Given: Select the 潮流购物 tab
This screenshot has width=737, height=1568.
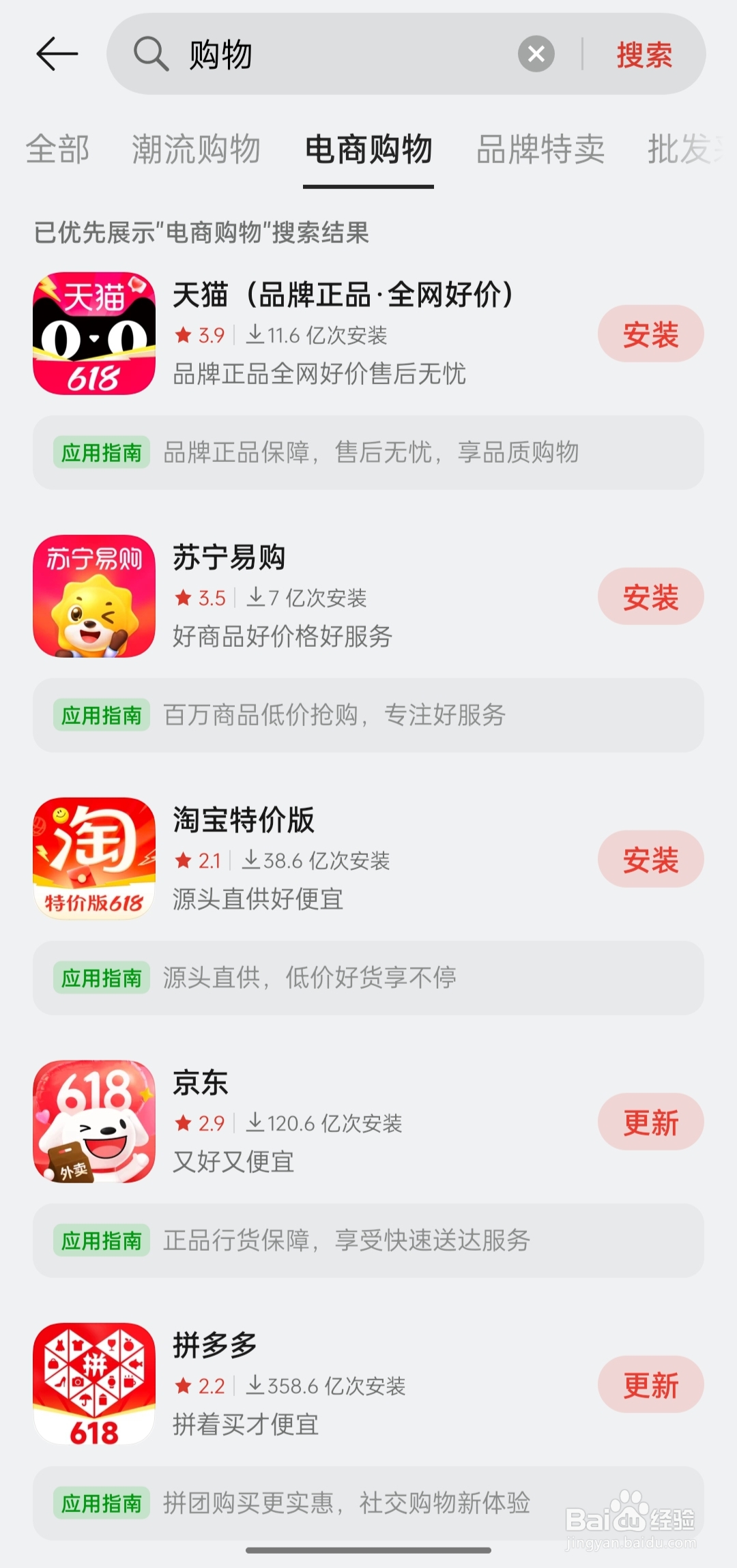Looking at the screenshot, I should pos(196,151).
